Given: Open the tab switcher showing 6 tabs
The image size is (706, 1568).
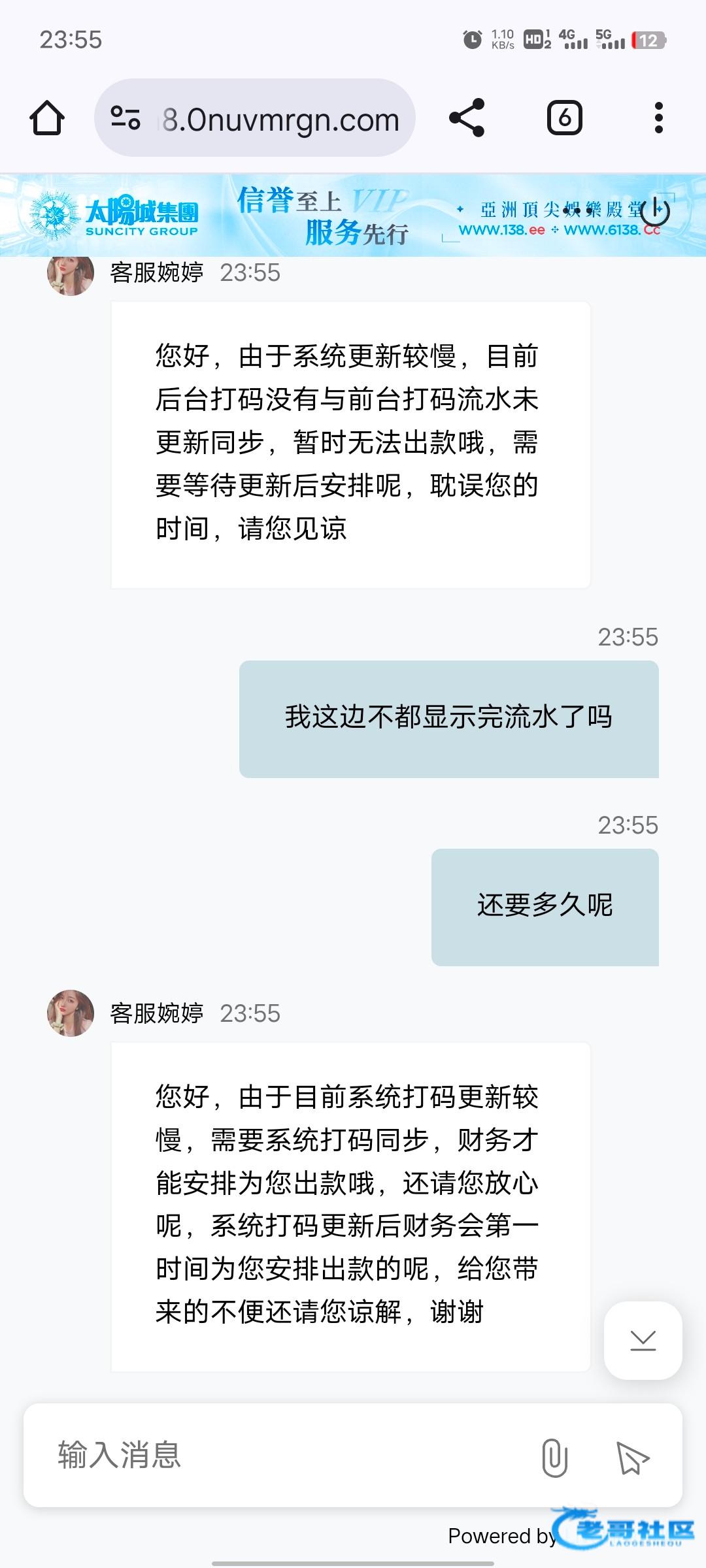Looking at the screenshot, I should tap(564, 118).
